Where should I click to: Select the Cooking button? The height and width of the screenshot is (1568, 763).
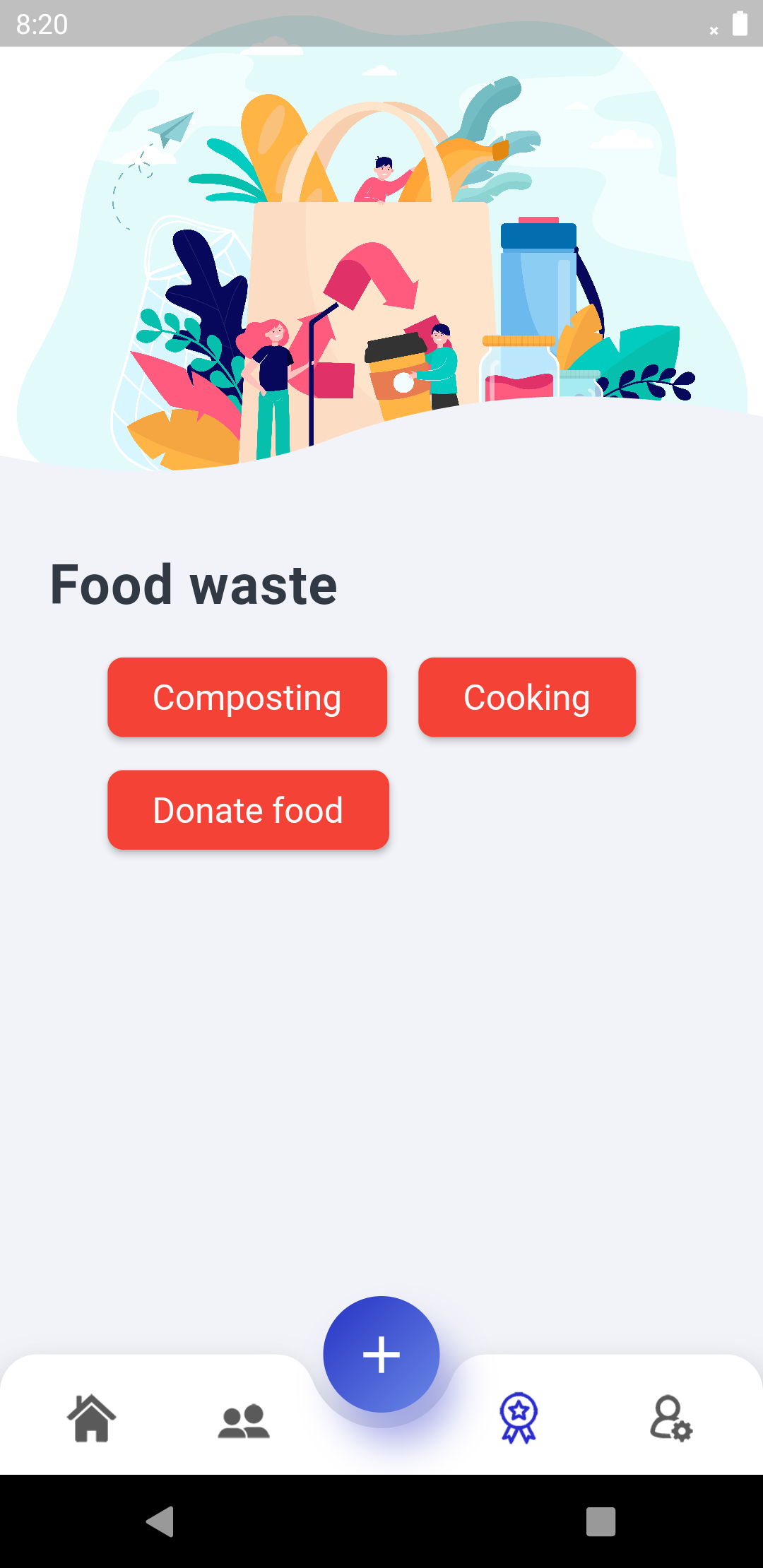[527, 697]
